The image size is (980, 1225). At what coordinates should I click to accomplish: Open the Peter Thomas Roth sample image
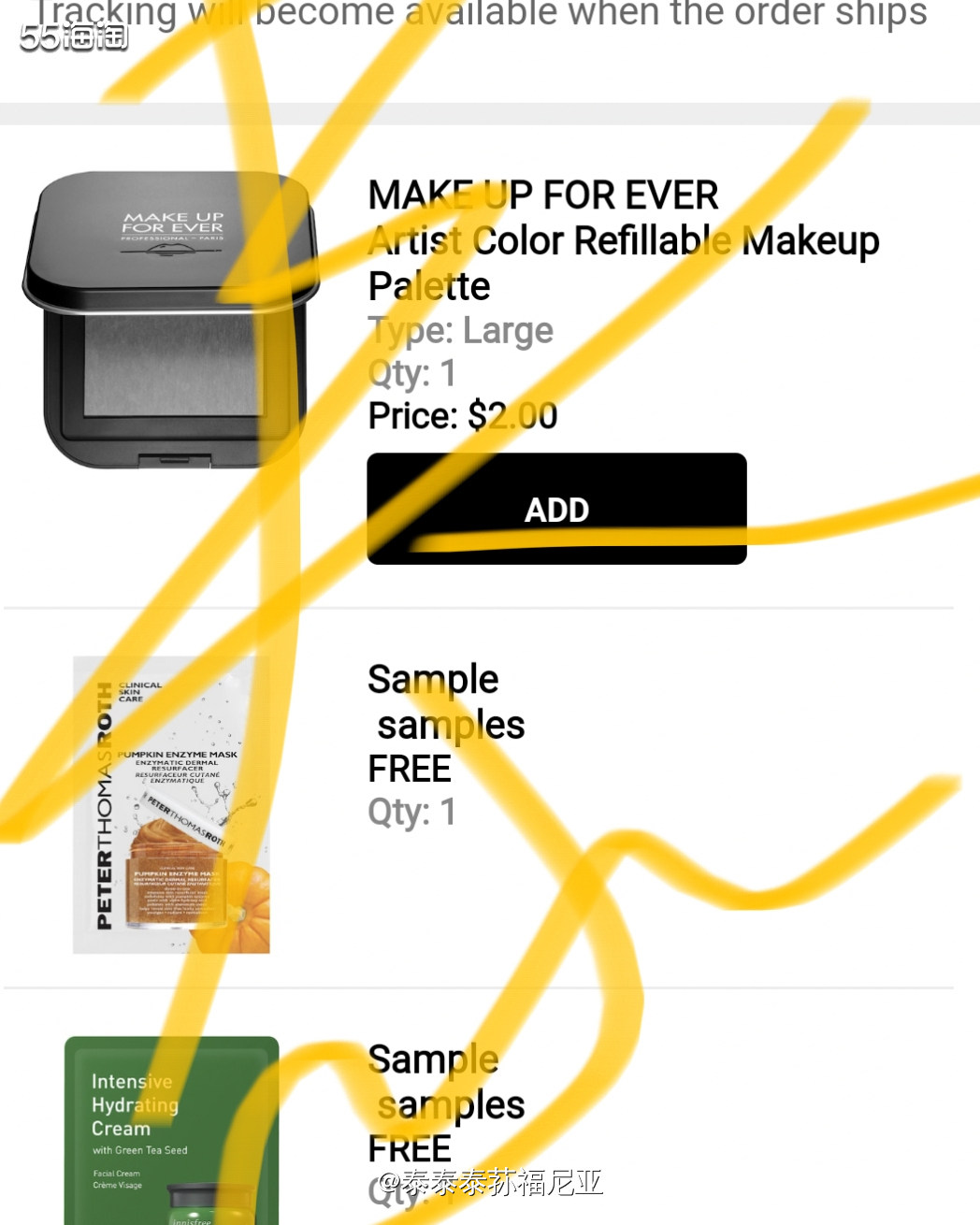tap(171, 804)
